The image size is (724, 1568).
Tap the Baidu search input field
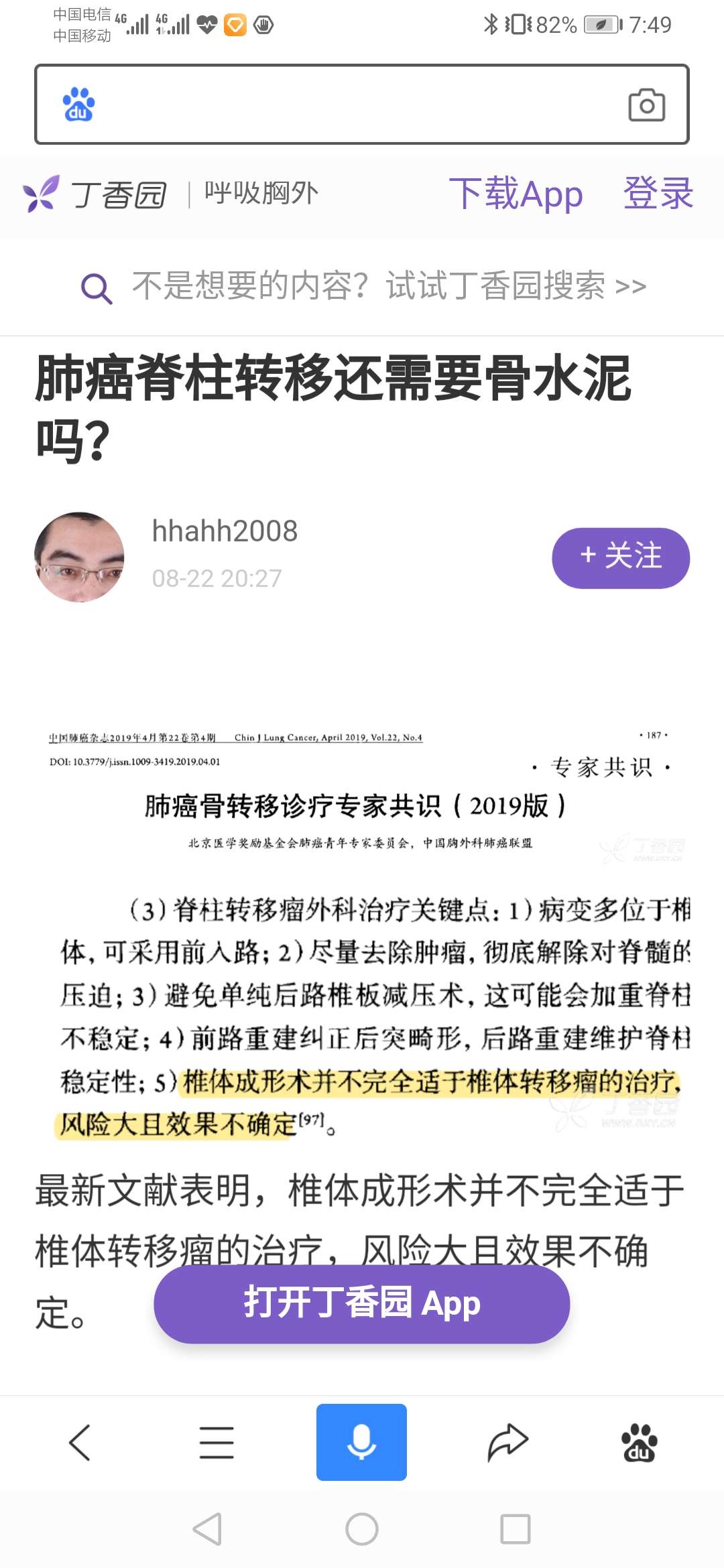click(x=349, y=105)
